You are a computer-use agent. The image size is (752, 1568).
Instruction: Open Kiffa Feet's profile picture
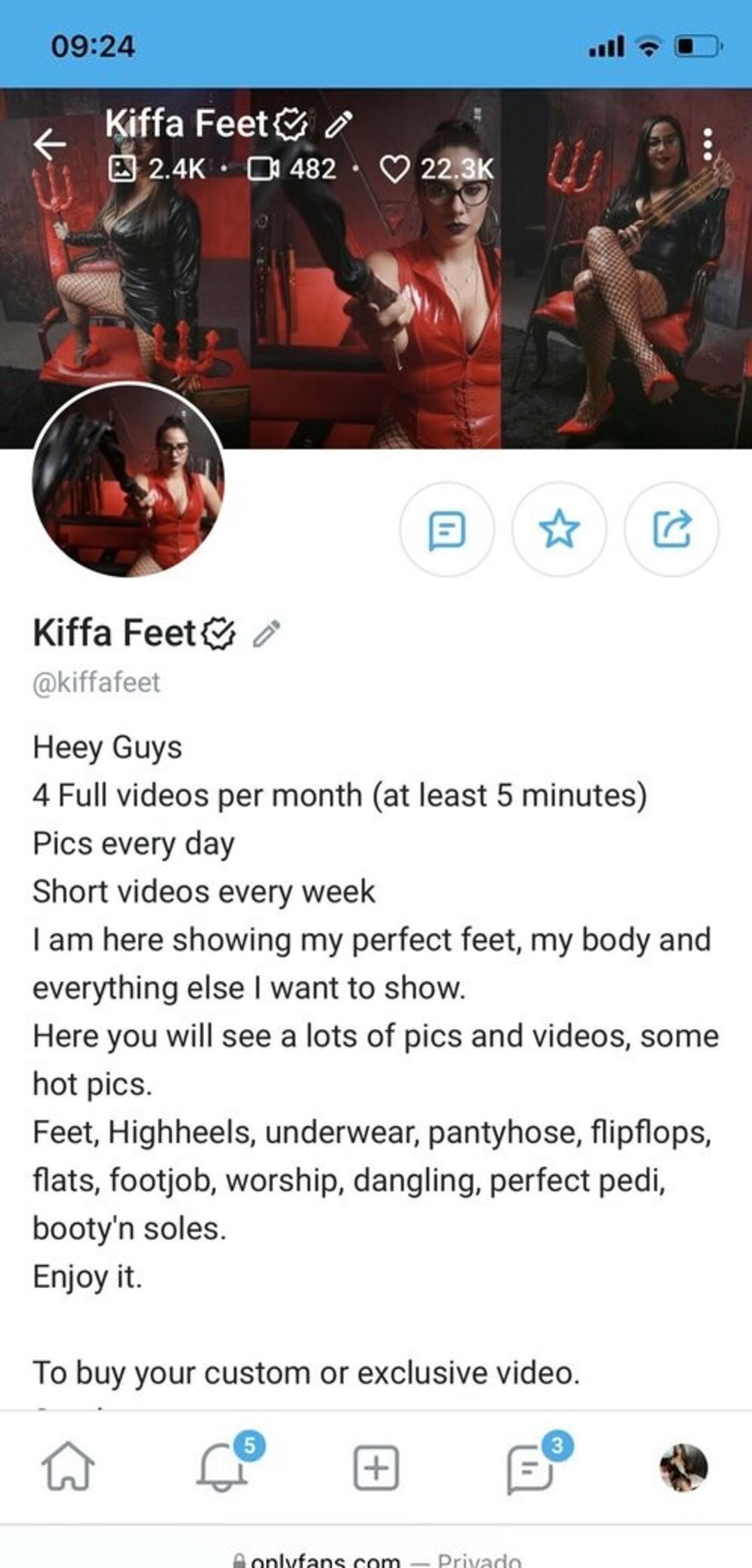click(x=129, y=481)
